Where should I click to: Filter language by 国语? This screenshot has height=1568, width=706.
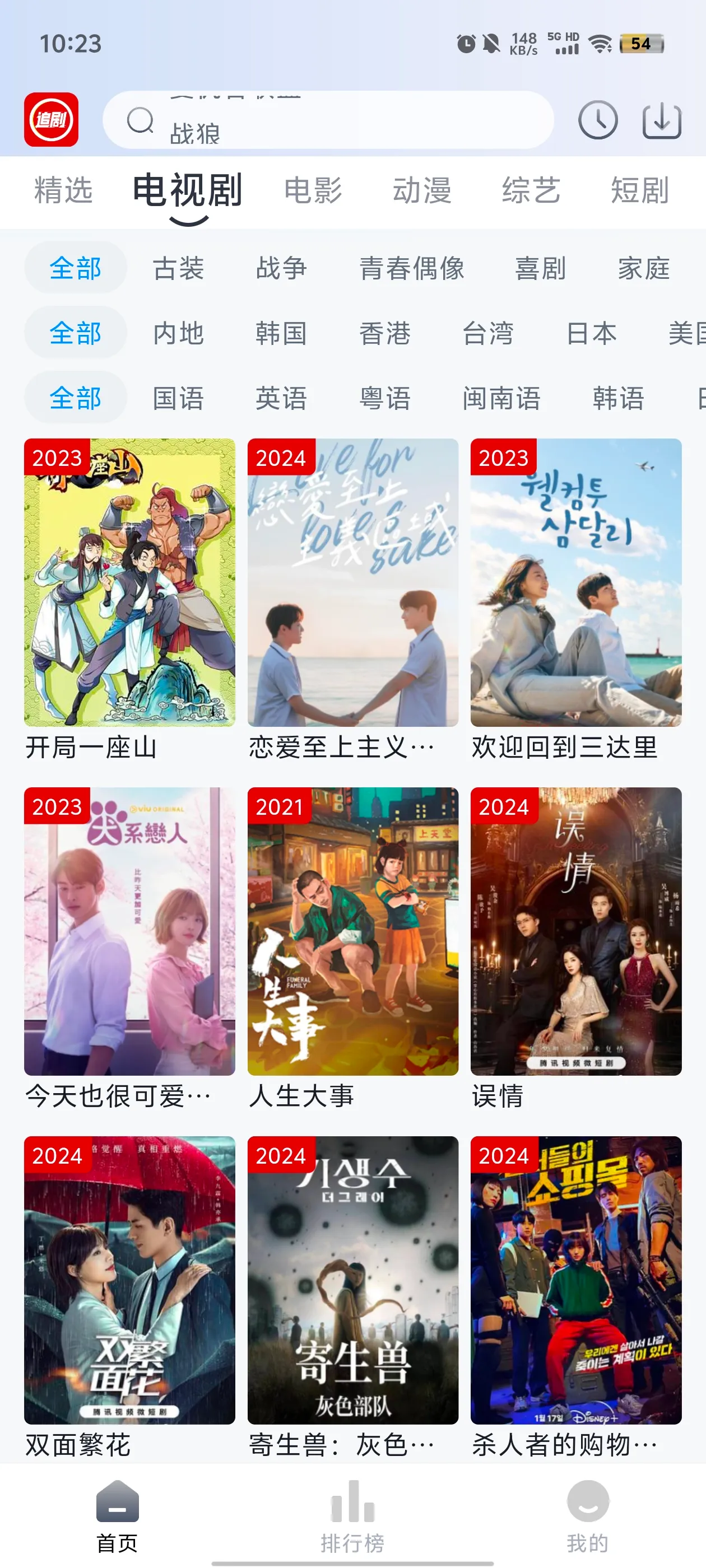click(178, 399)
